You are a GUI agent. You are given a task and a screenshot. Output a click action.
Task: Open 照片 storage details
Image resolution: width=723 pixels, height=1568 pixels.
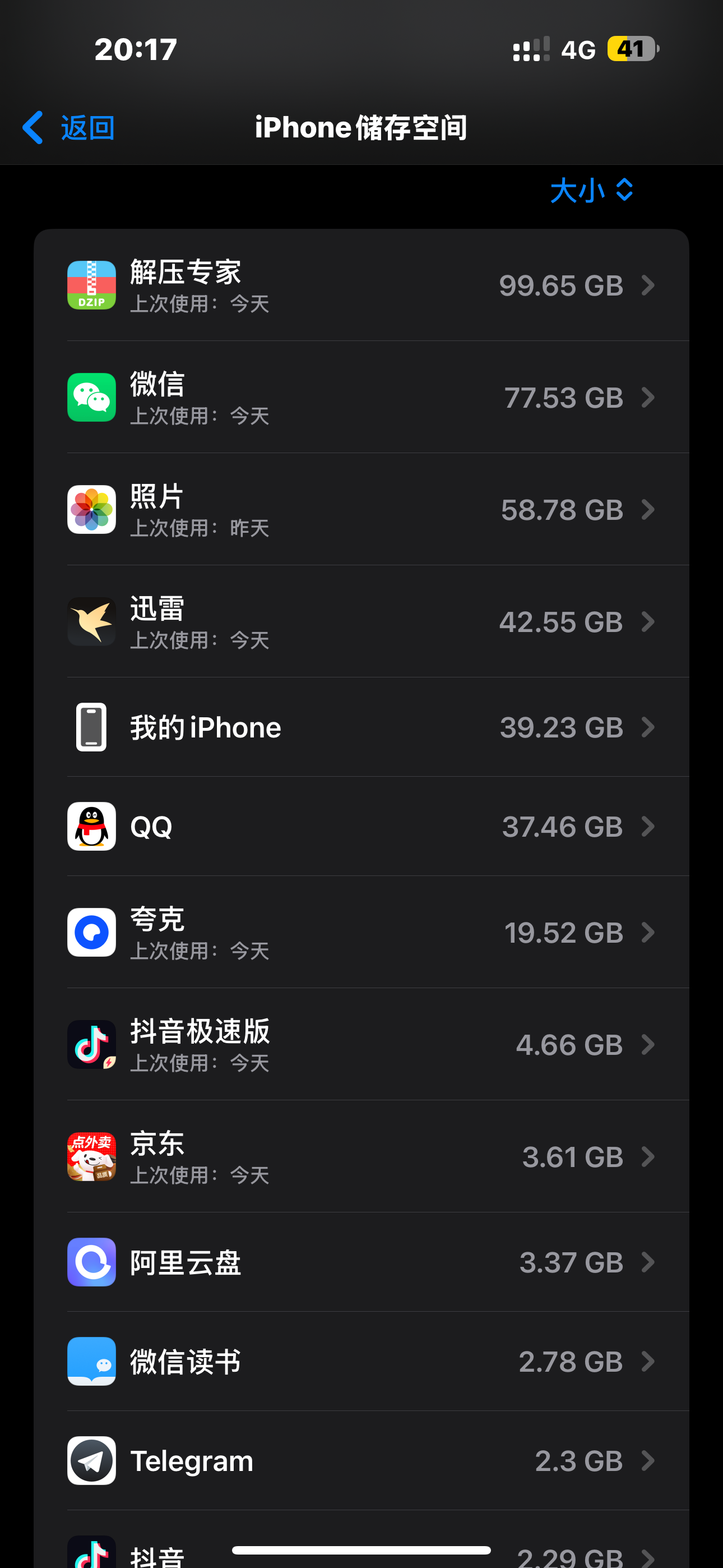click(361, 509)
